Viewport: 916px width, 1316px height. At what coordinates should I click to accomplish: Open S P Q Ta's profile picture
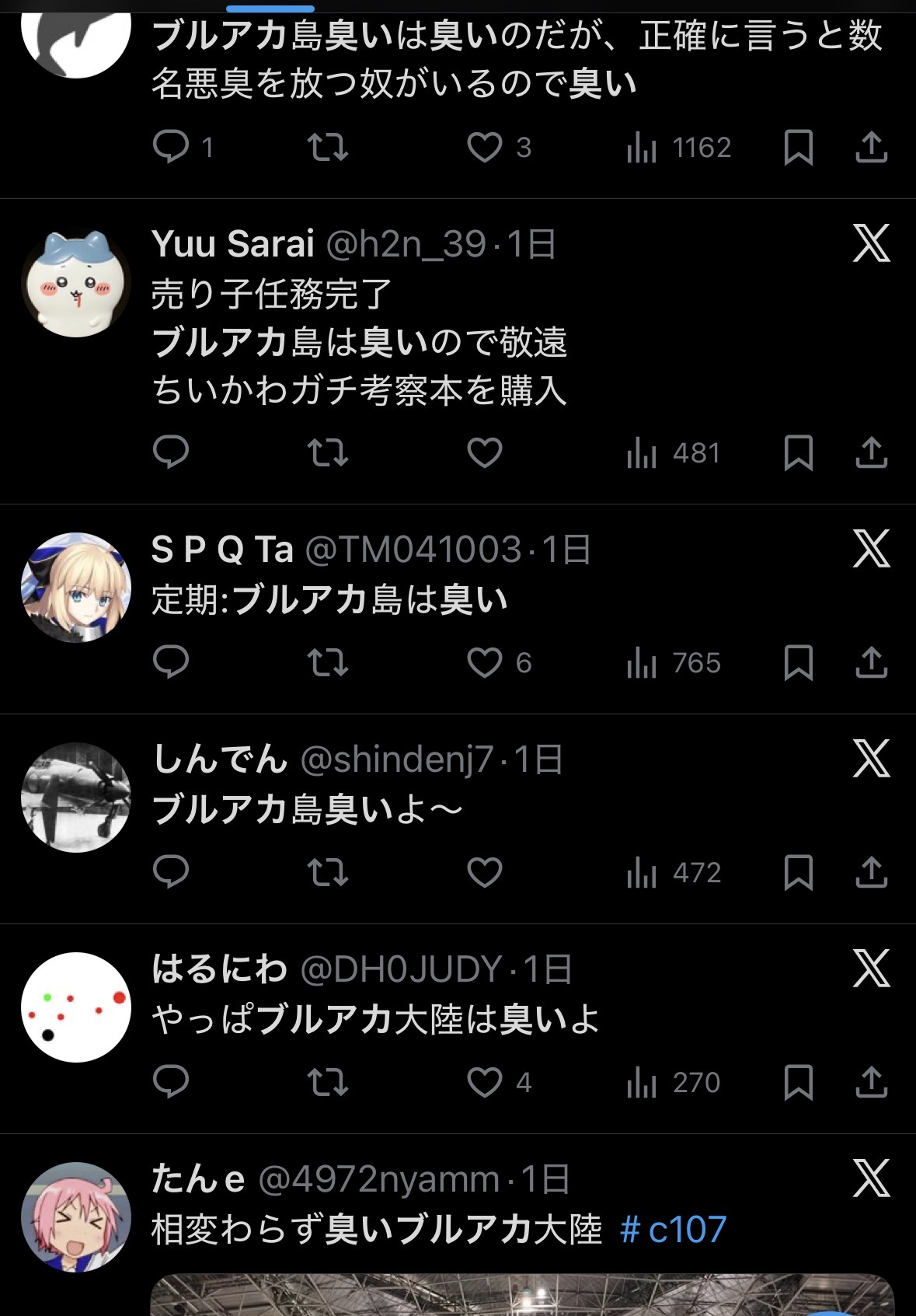75,587
